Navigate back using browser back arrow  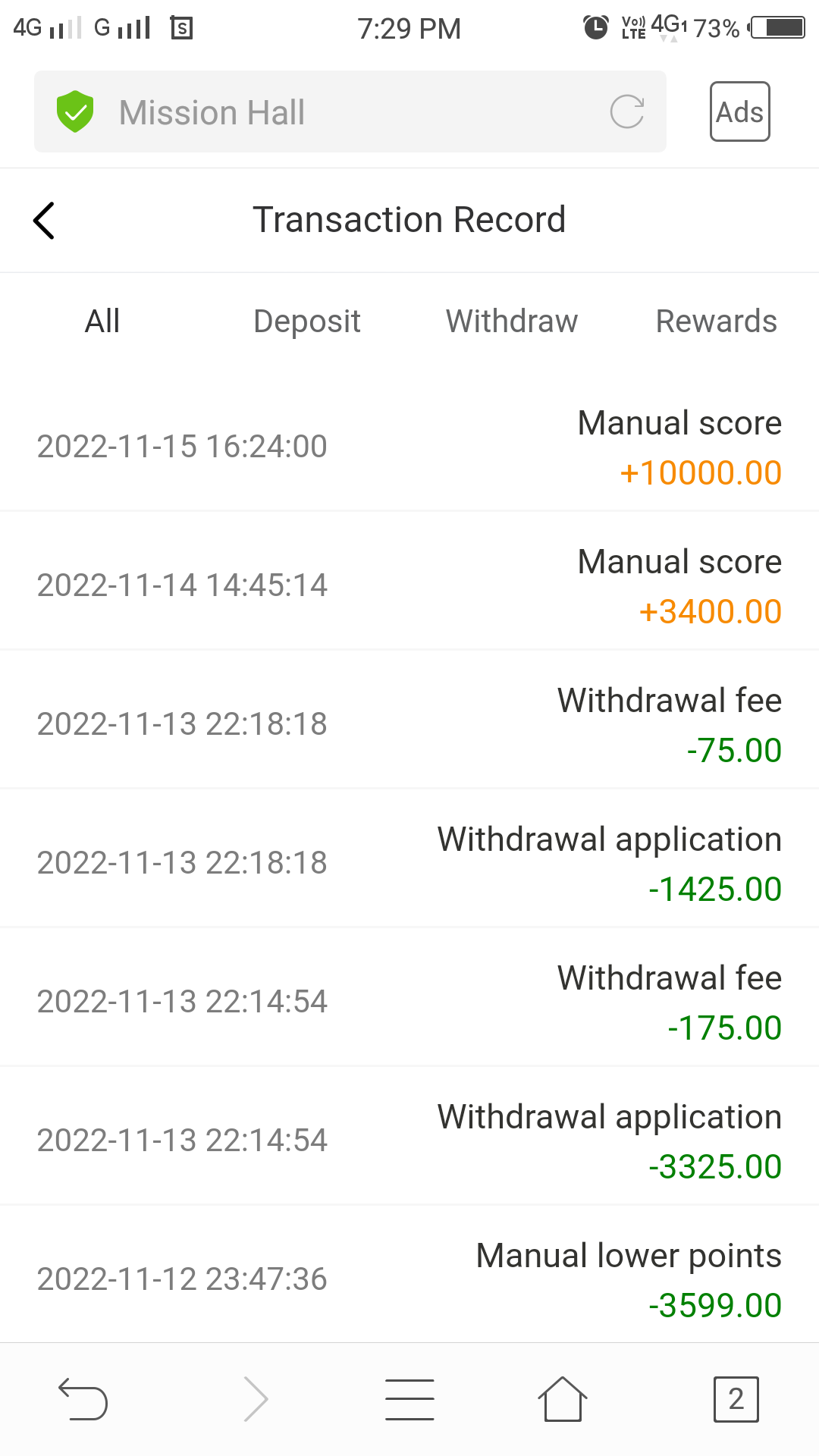pyautogui.click(x=83, y=1399)
